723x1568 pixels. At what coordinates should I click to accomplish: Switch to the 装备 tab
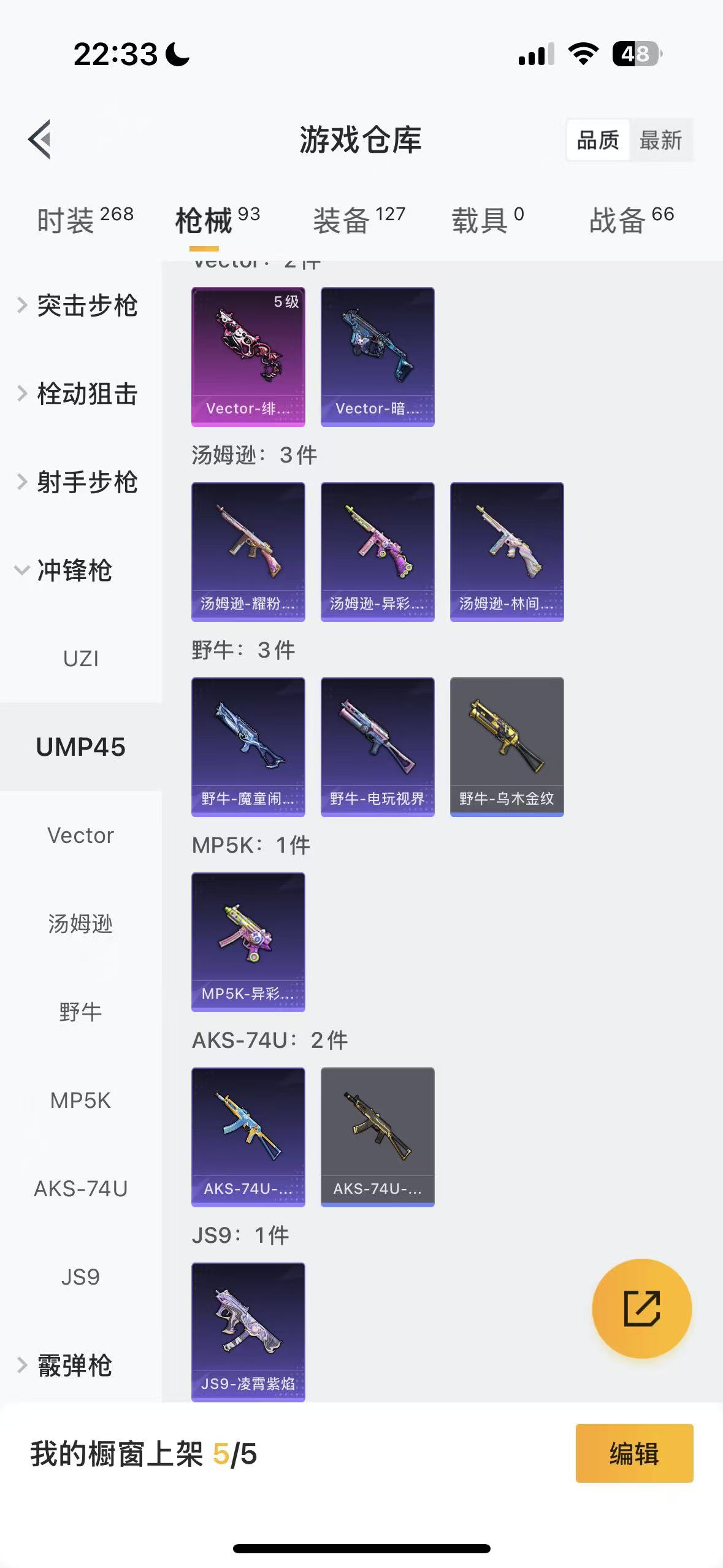point(359,220)
